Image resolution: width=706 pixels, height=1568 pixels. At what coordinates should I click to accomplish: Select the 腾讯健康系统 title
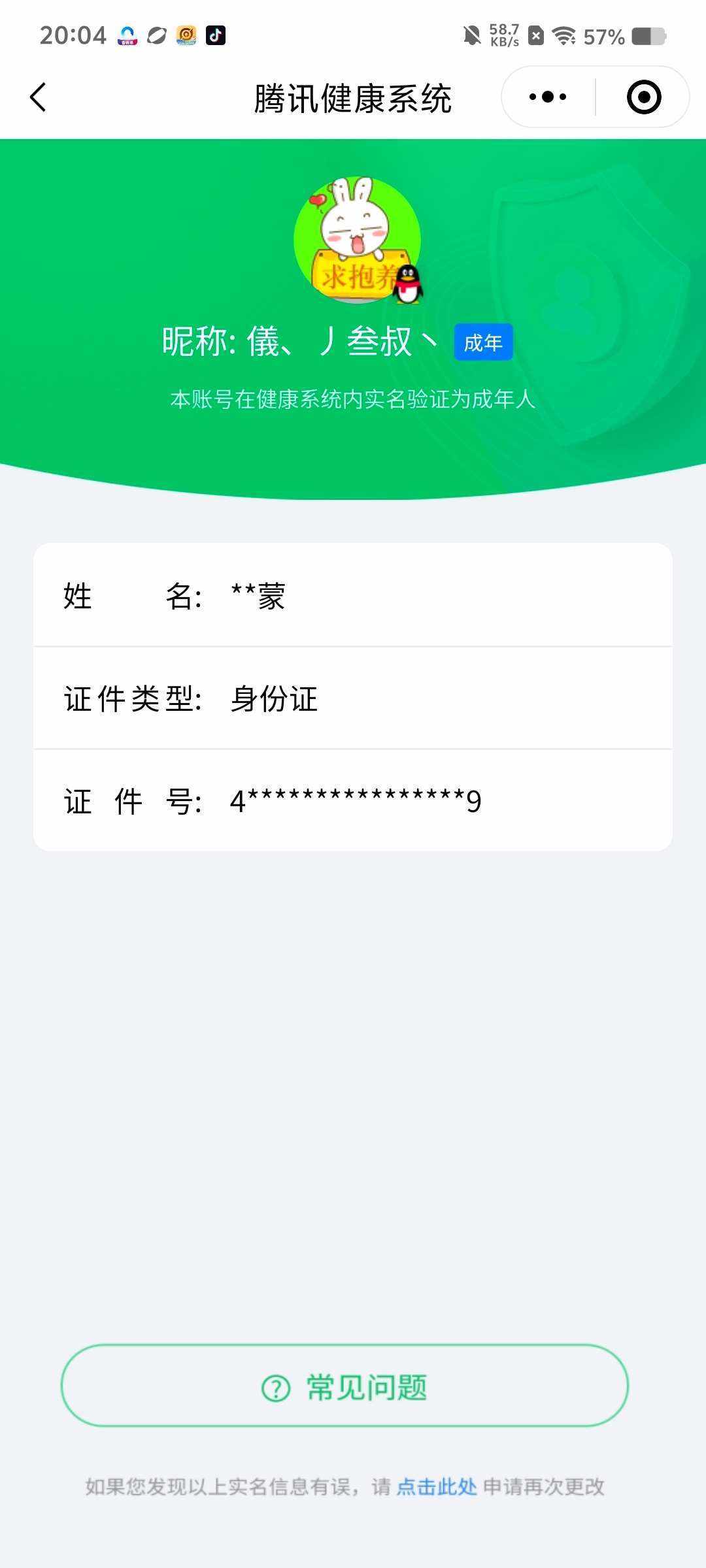pos(353,98)
